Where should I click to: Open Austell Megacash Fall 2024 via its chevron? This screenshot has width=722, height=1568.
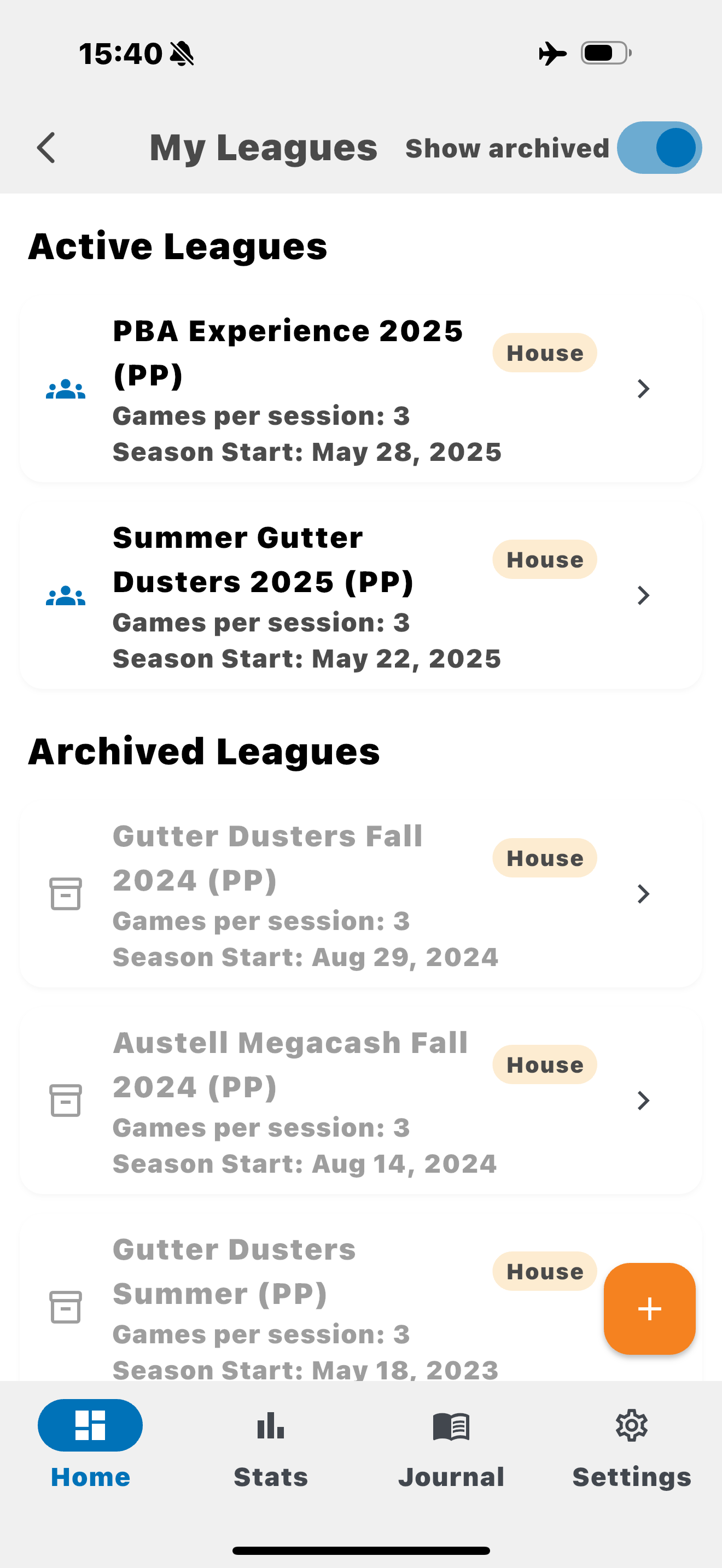pyautogui.click(x=643, y=1101)
